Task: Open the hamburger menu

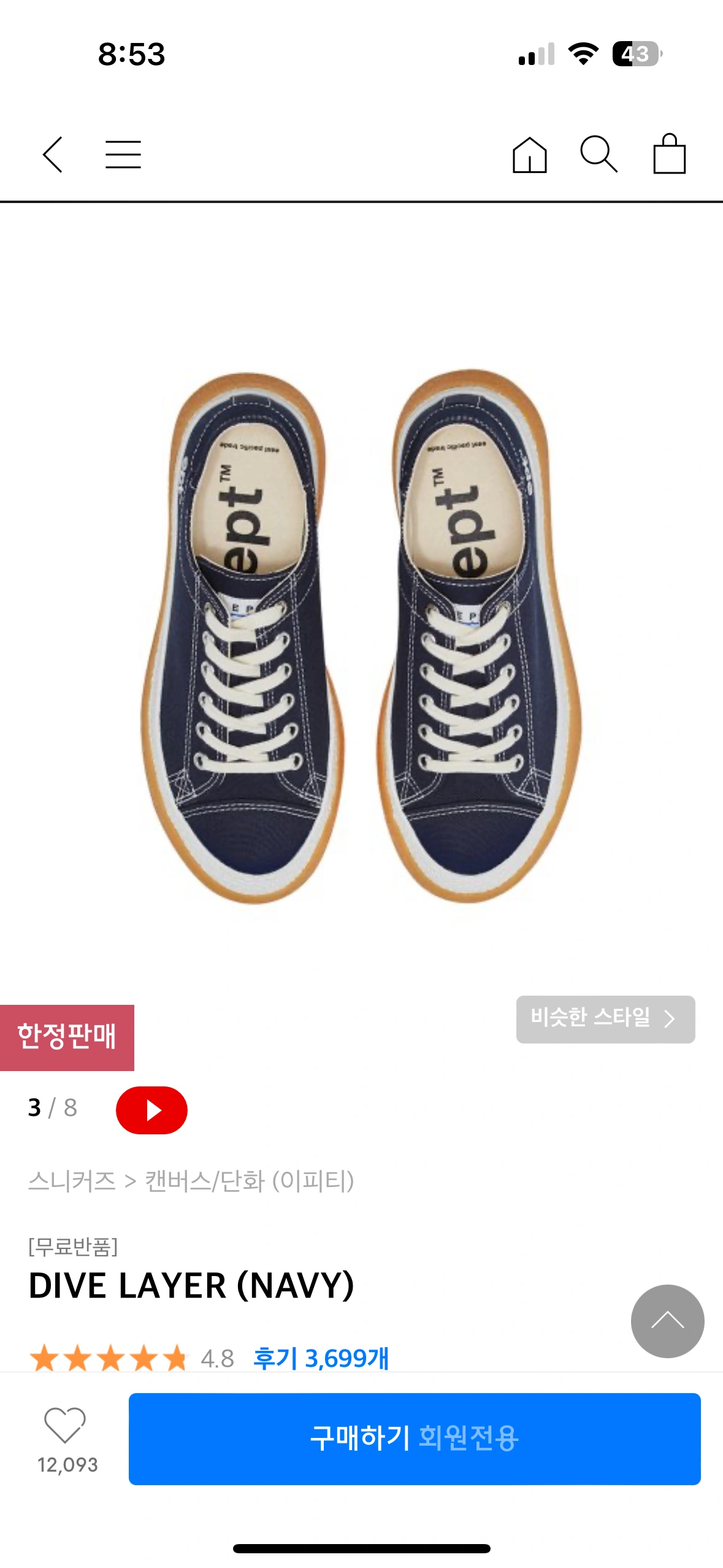Action: (123, 155)
